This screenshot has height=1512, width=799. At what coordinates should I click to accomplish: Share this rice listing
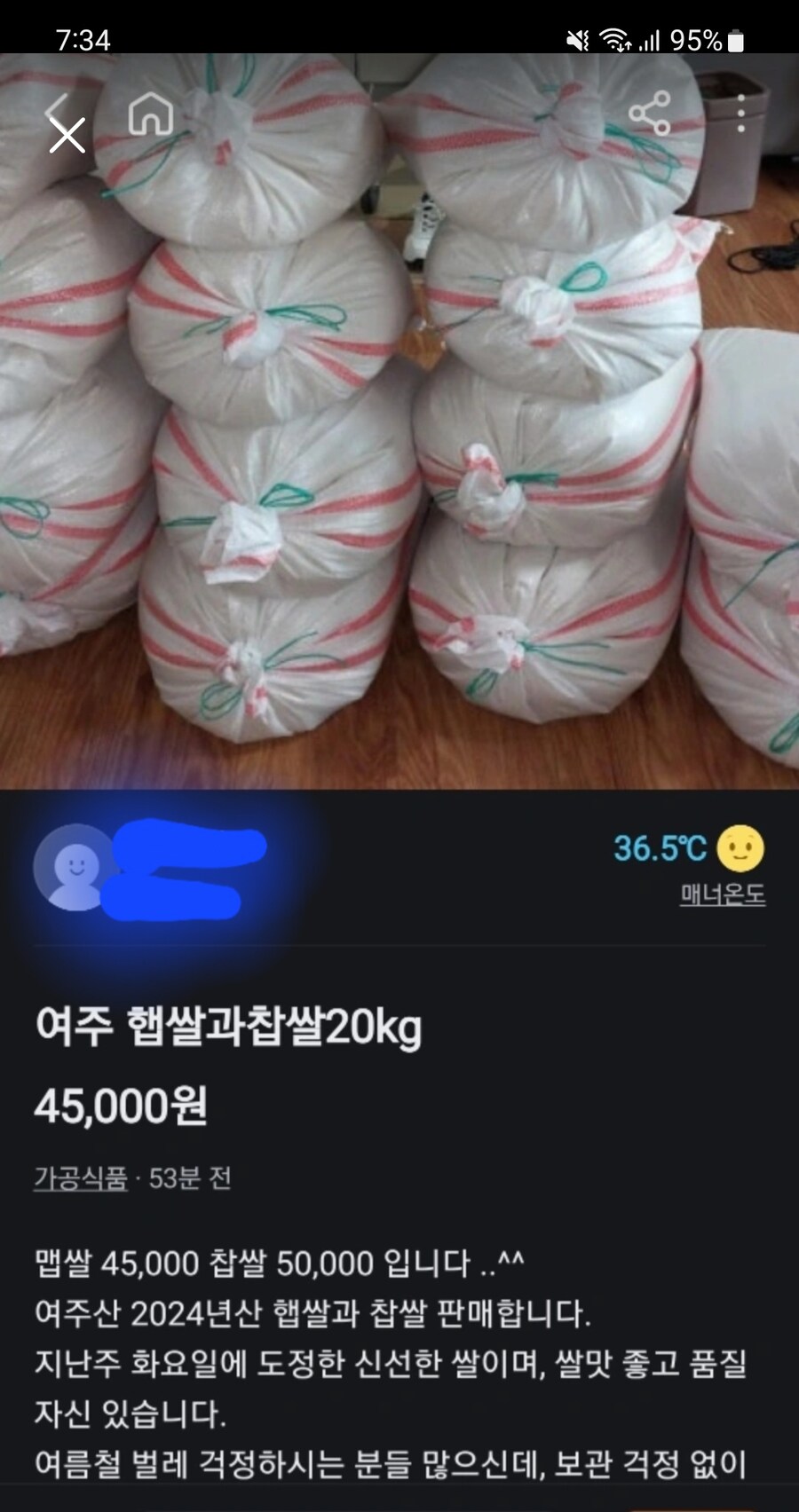click(x=649, y=114)
